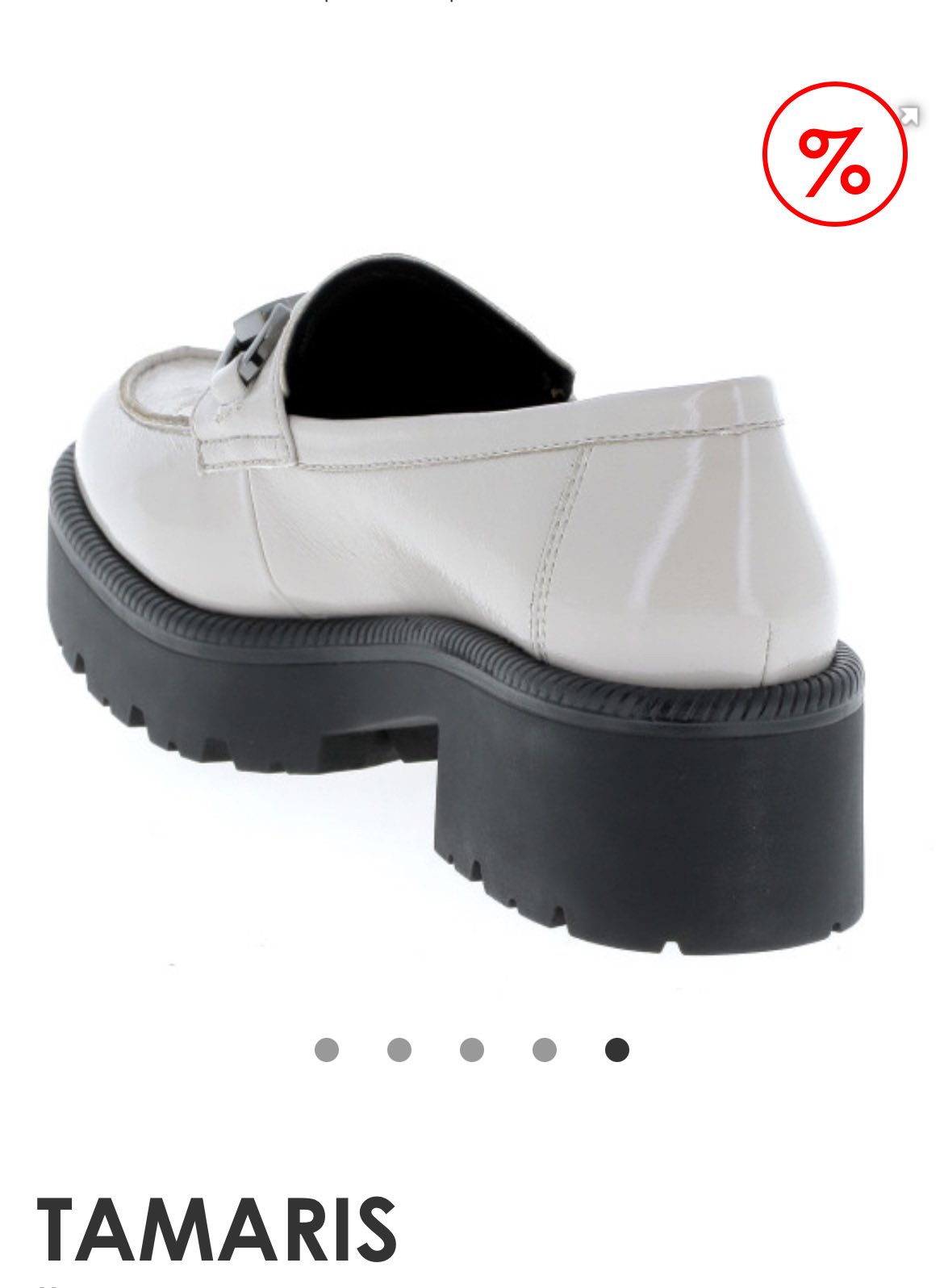This screenshot has height=1288, width=944.
Task: Show the third product photo dot
Action: point(472,1050)
